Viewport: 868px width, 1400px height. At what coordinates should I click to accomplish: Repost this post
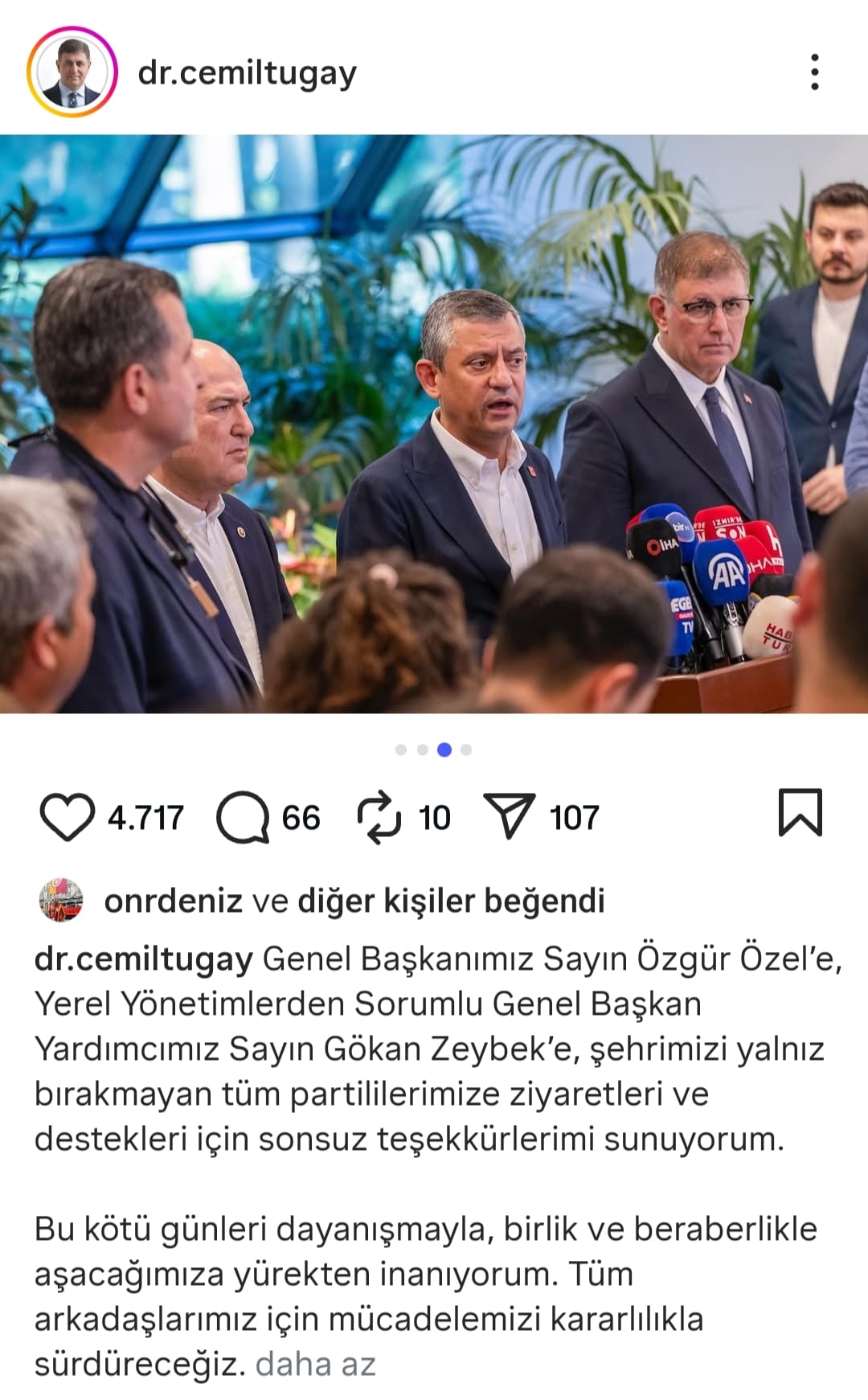379,817
